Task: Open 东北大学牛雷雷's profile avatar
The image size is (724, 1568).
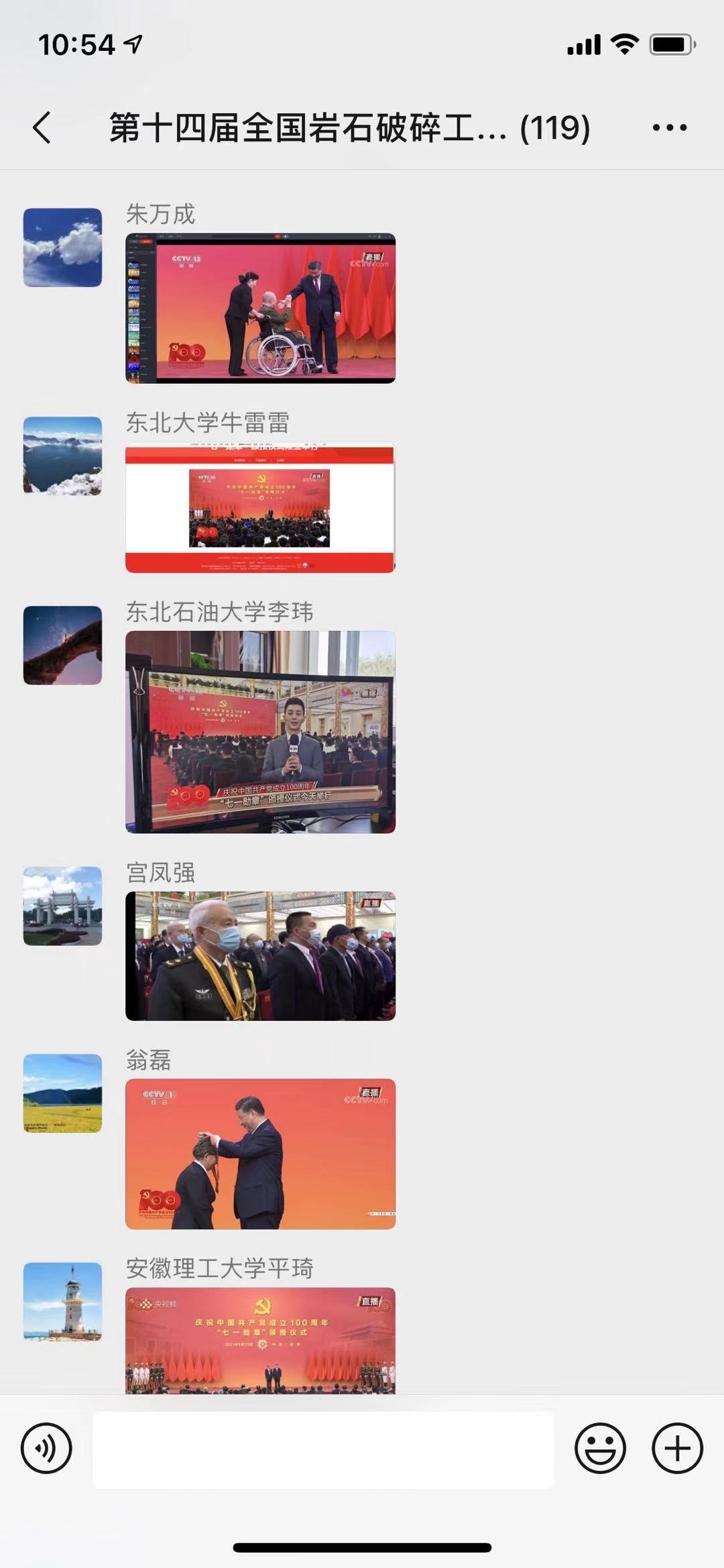Action: (63, 456)
